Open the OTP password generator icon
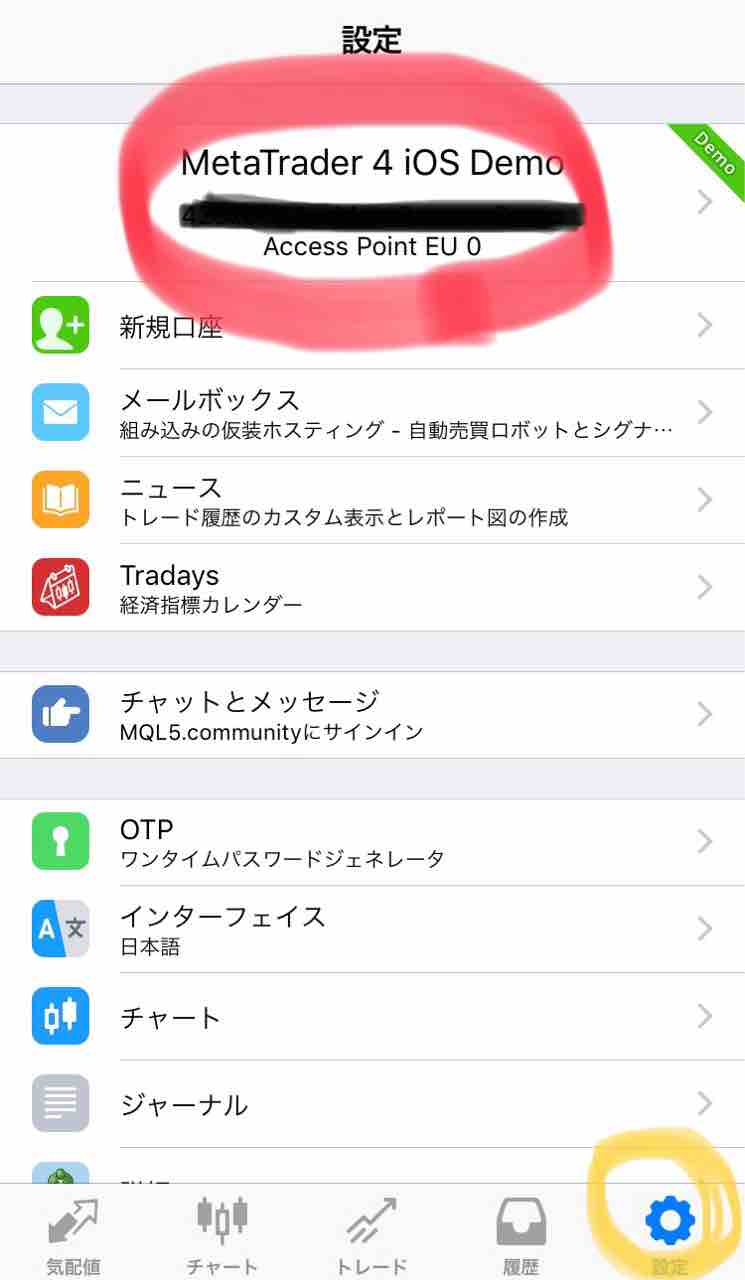Viewport: 745px width, 1280px height. 60,840
